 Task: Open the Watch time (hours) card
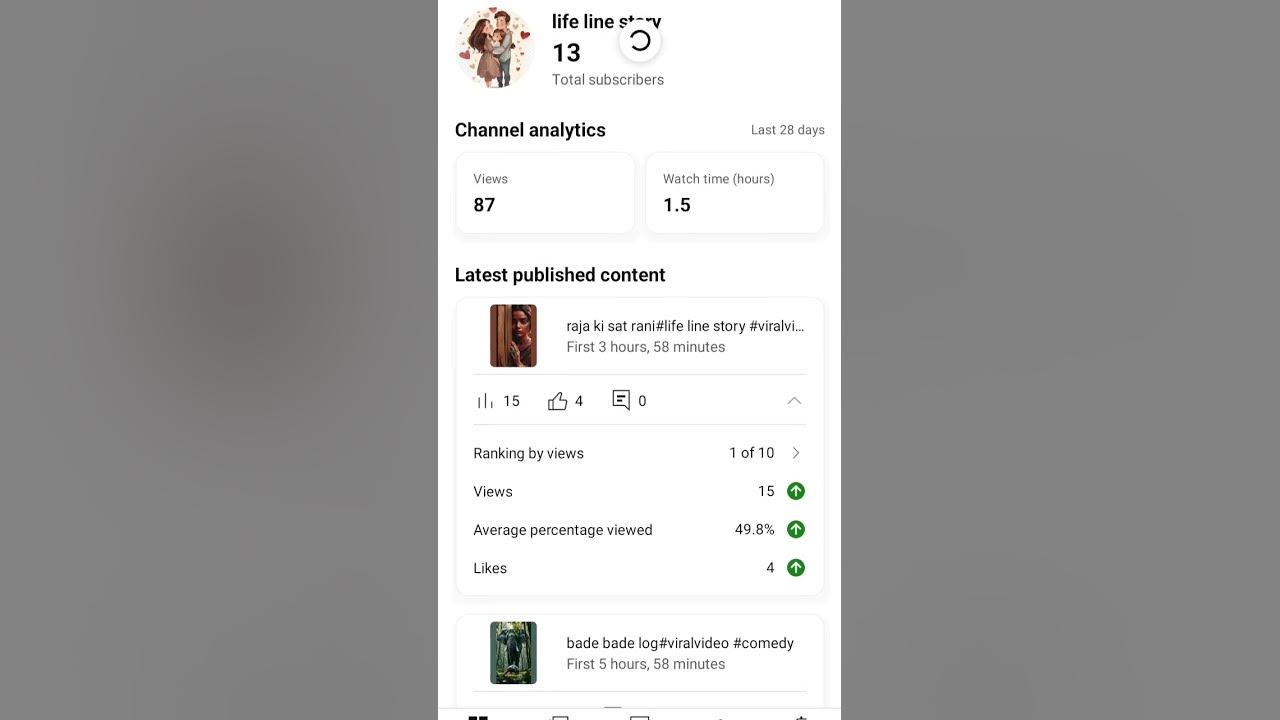(x=734, y=193)
